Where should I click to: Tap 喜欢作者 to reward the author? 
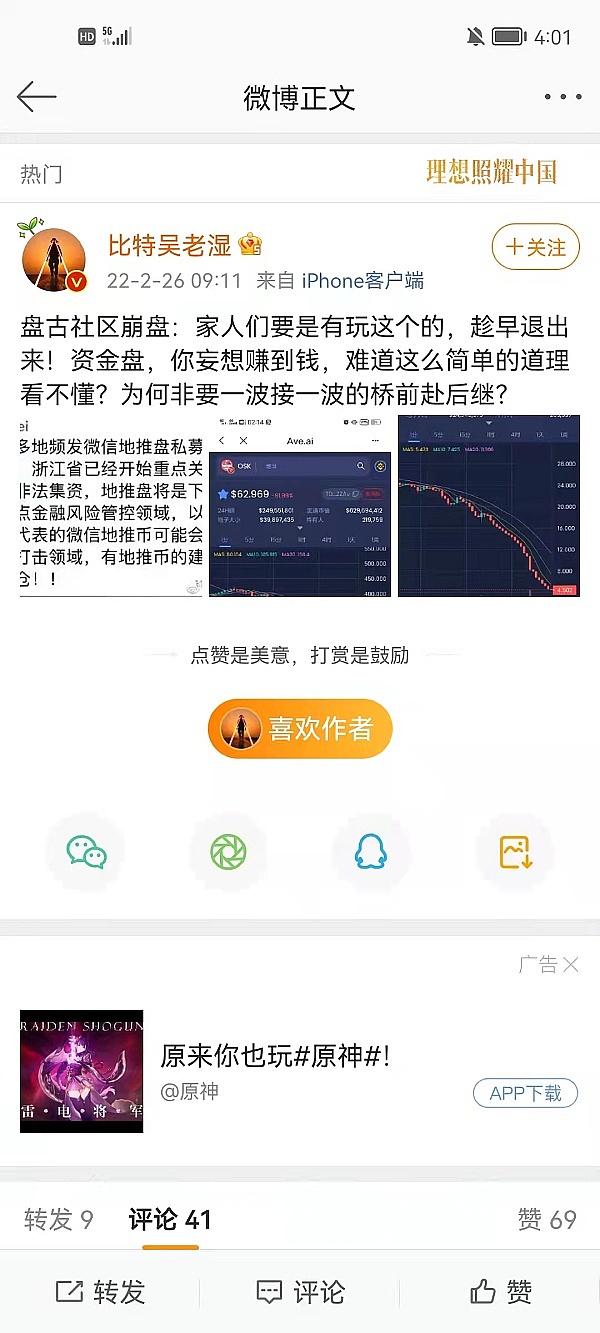coord(300,728)
